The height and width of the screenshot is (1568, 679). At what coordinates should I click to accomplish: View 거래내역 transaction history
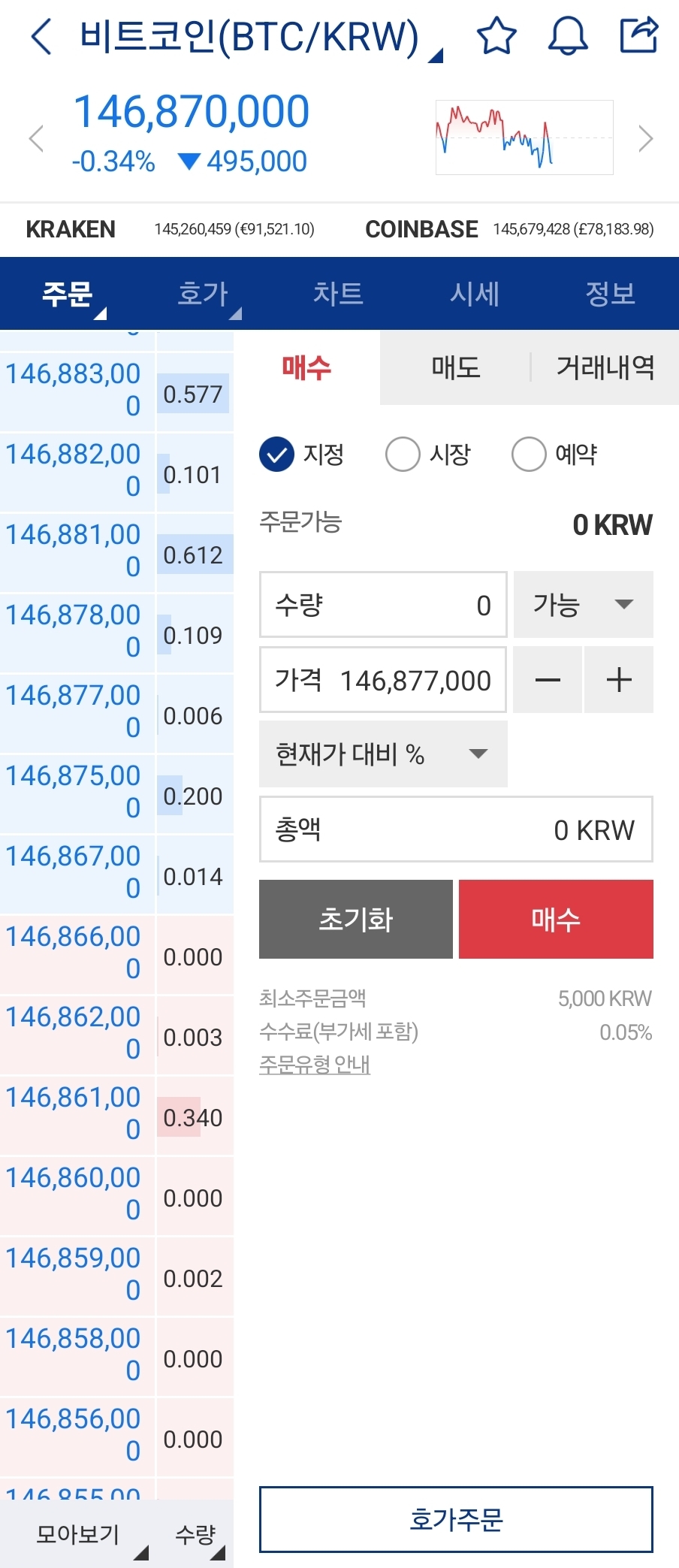[x=605, y=367]
